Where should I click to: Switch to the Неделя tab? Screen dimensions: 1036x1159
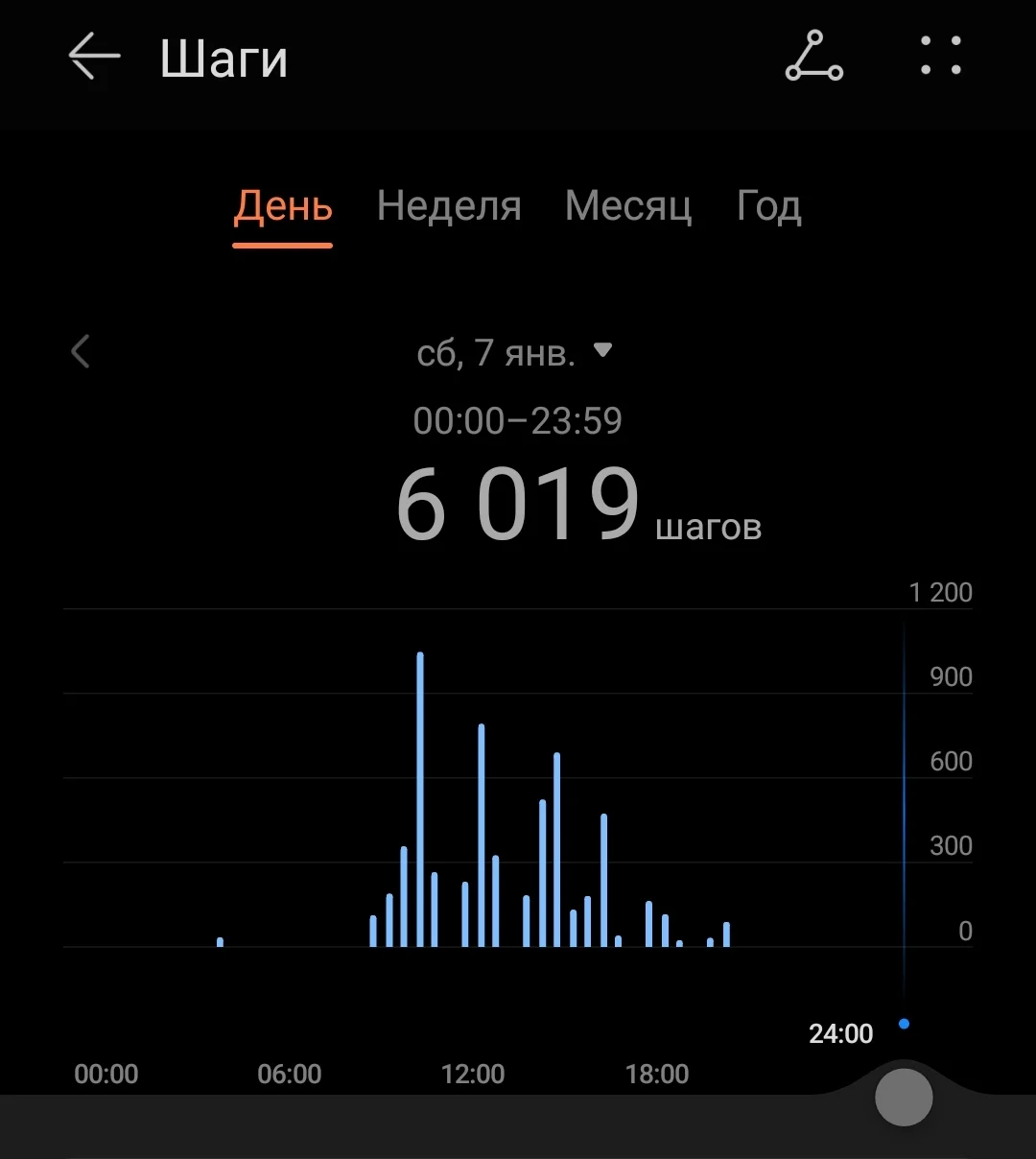click(449, 206)
